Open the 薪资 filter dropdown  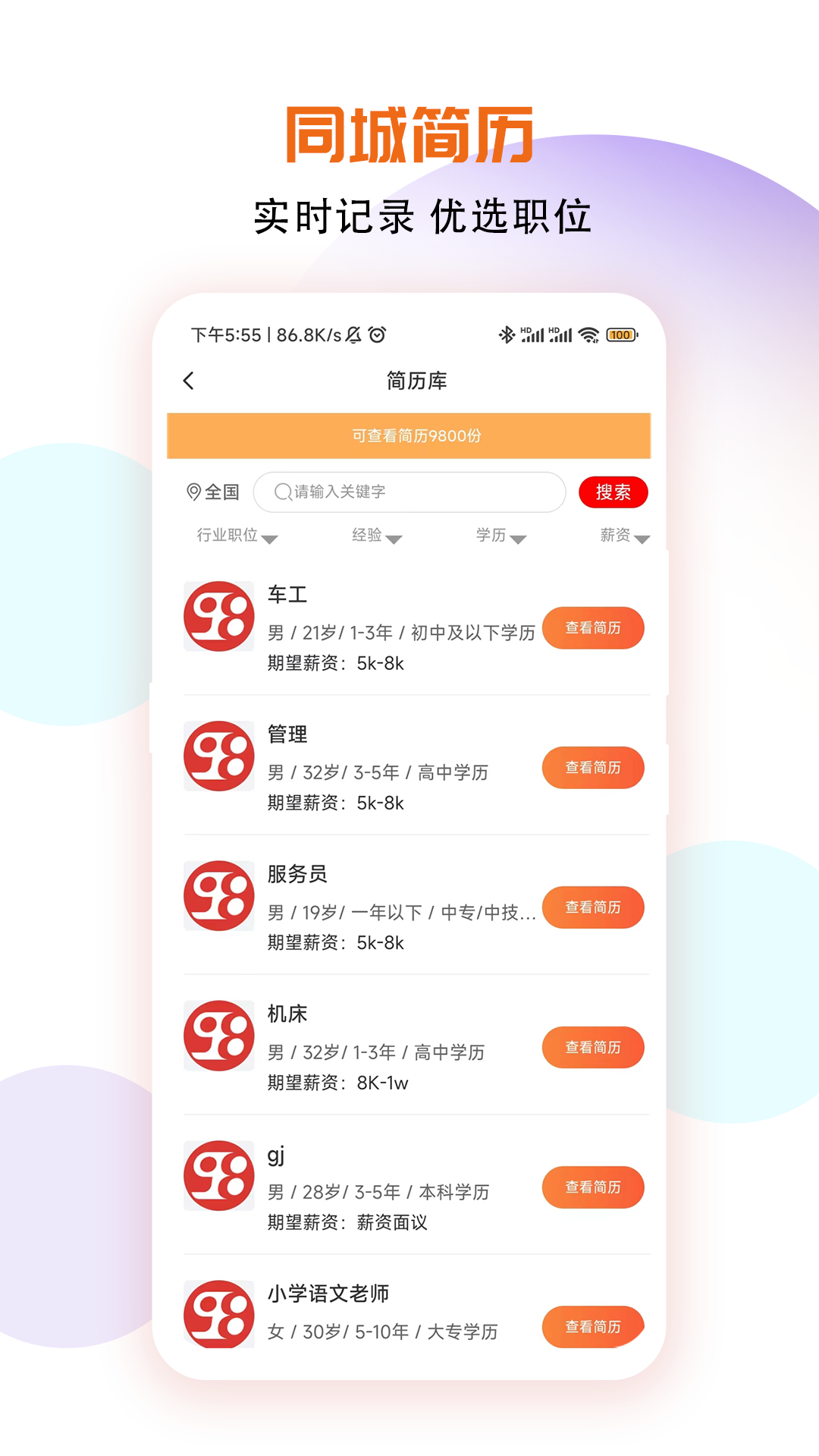point(622,536)
